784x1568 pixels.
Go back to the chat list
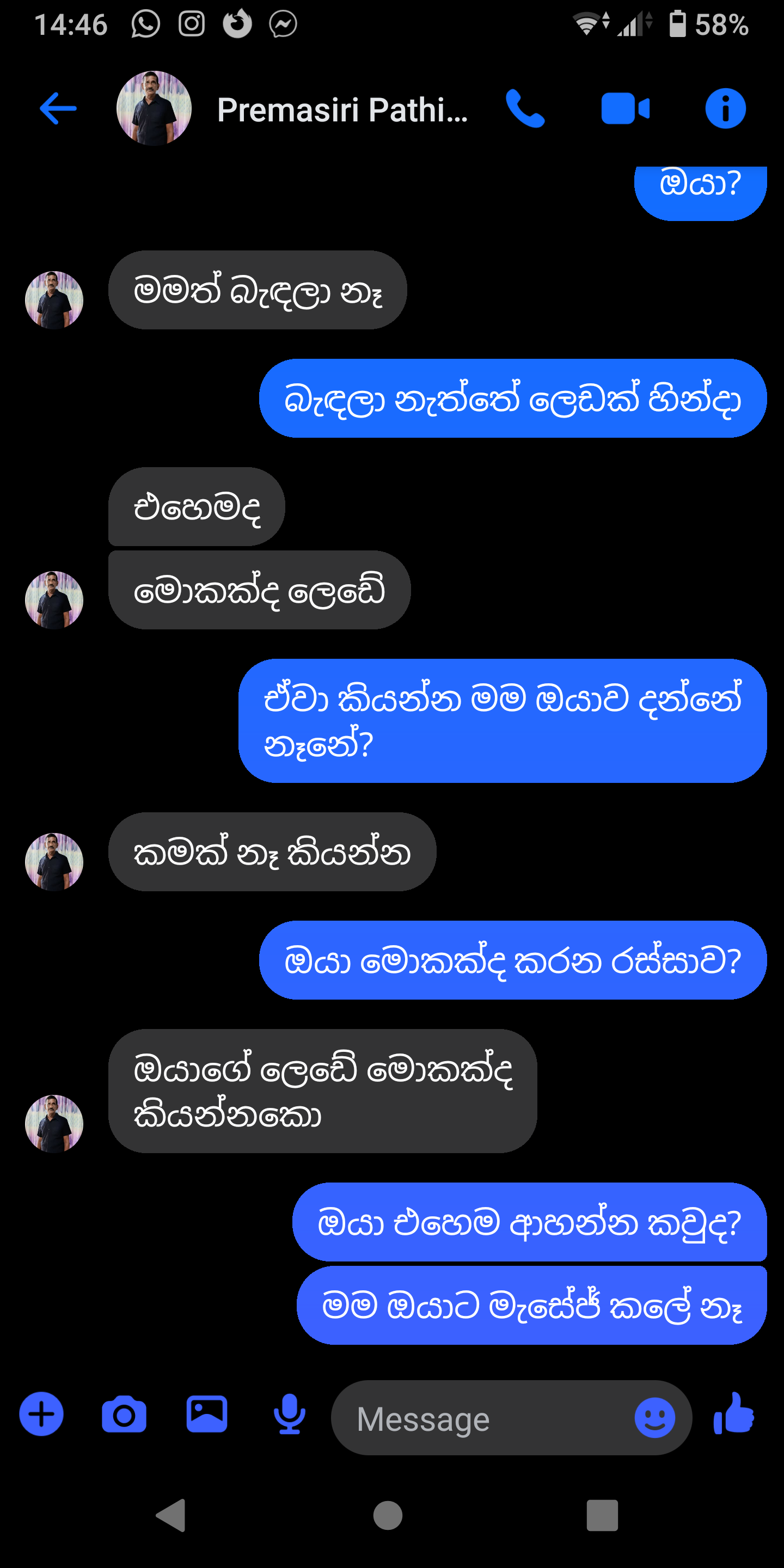(x=58, y=109)
